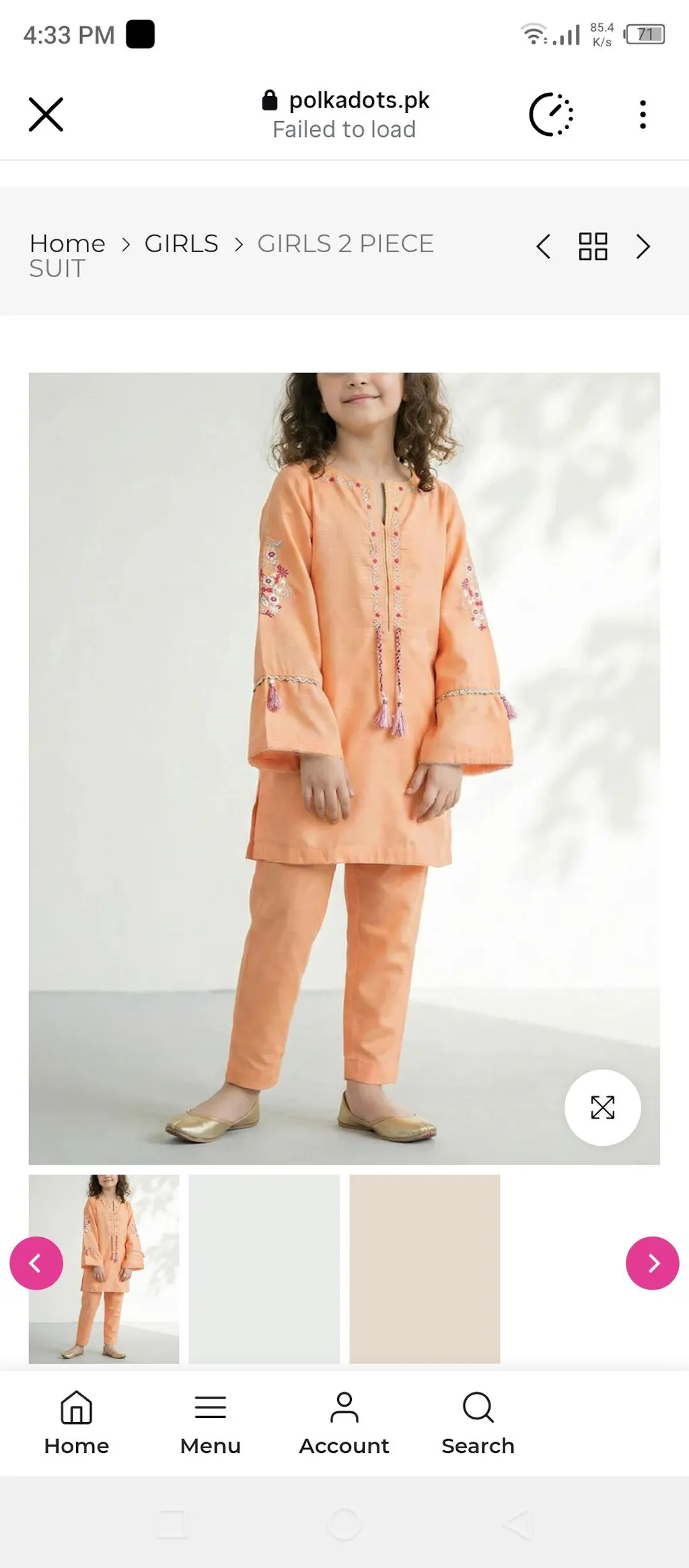Viewport: 689px width, 1568px height.
Task: Show previous gallery thumbnails
Action: [x=36, y=1263]
